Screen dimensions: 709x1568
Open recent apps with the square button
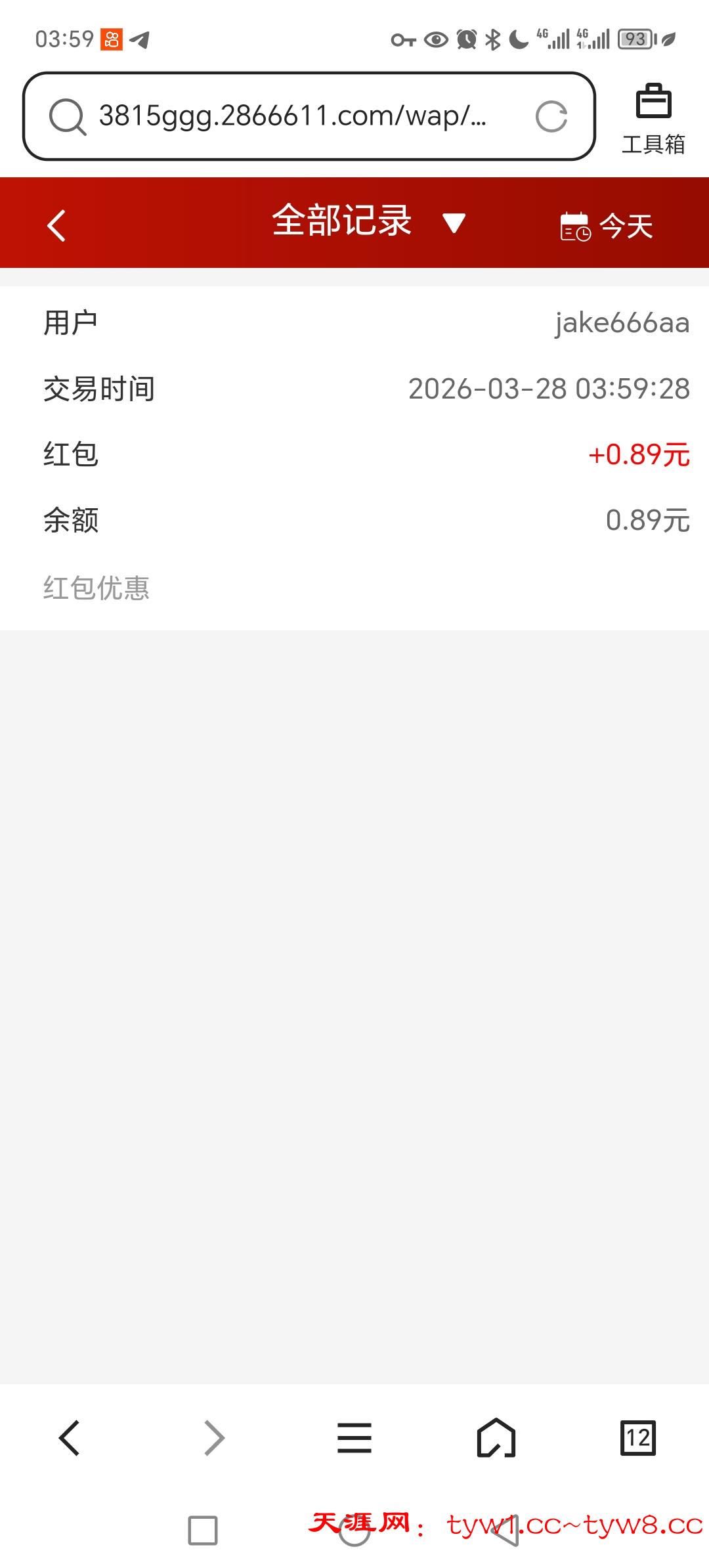[x=203, y=1531]
